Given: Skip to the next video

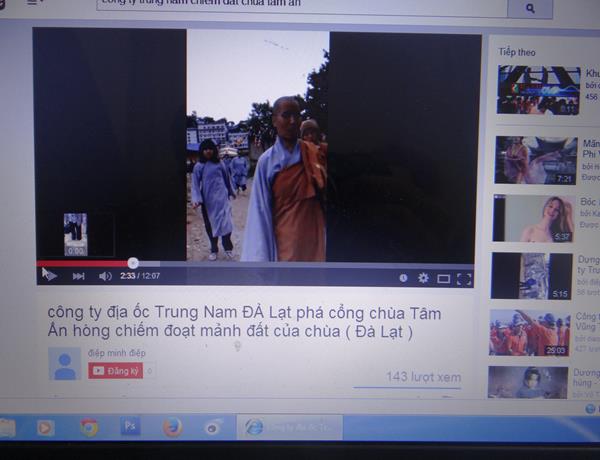Looking at the screenshot, I should point(78,277).
